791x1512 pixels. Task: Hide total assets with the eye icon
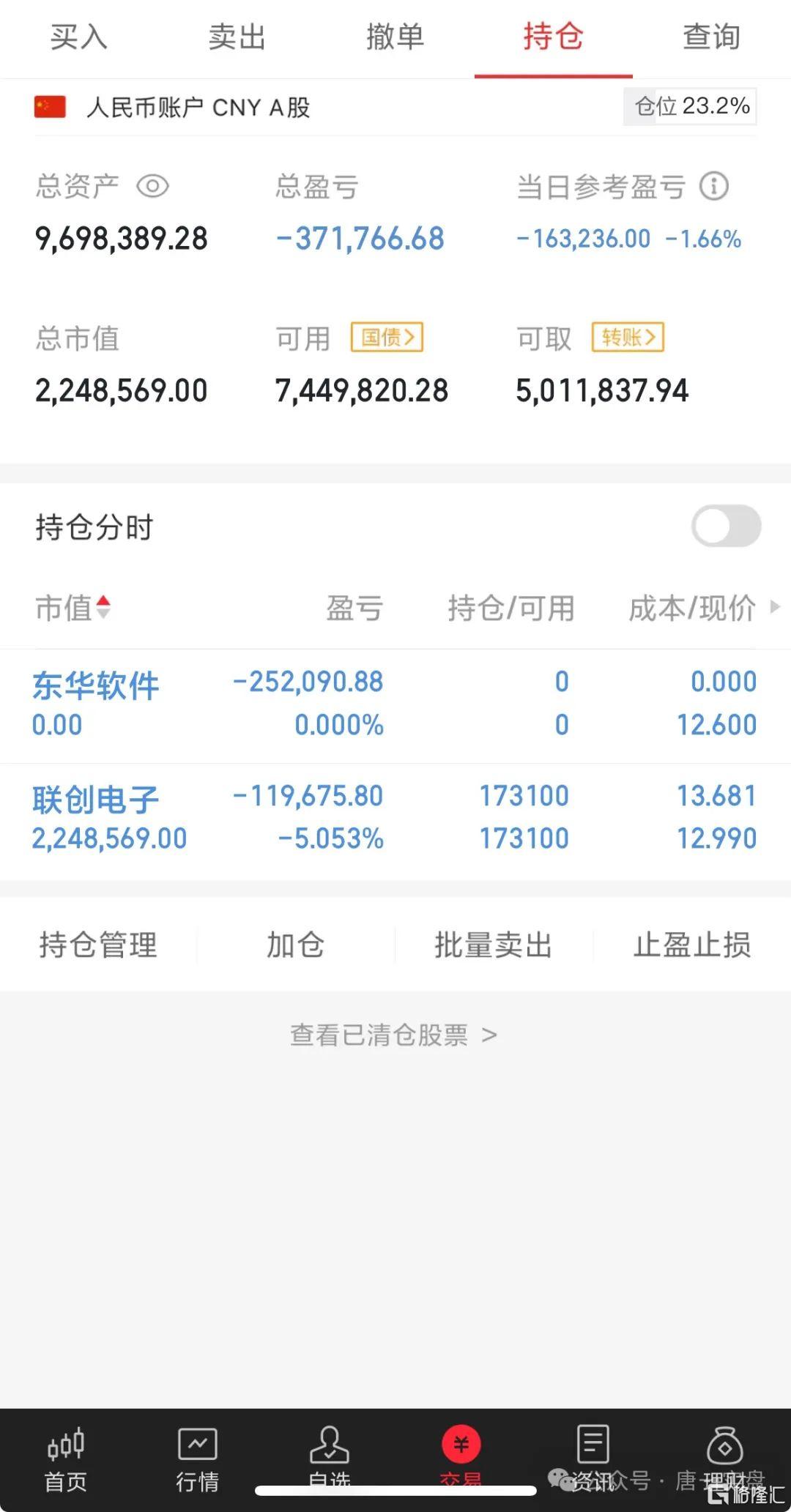(x=153, y=186)
